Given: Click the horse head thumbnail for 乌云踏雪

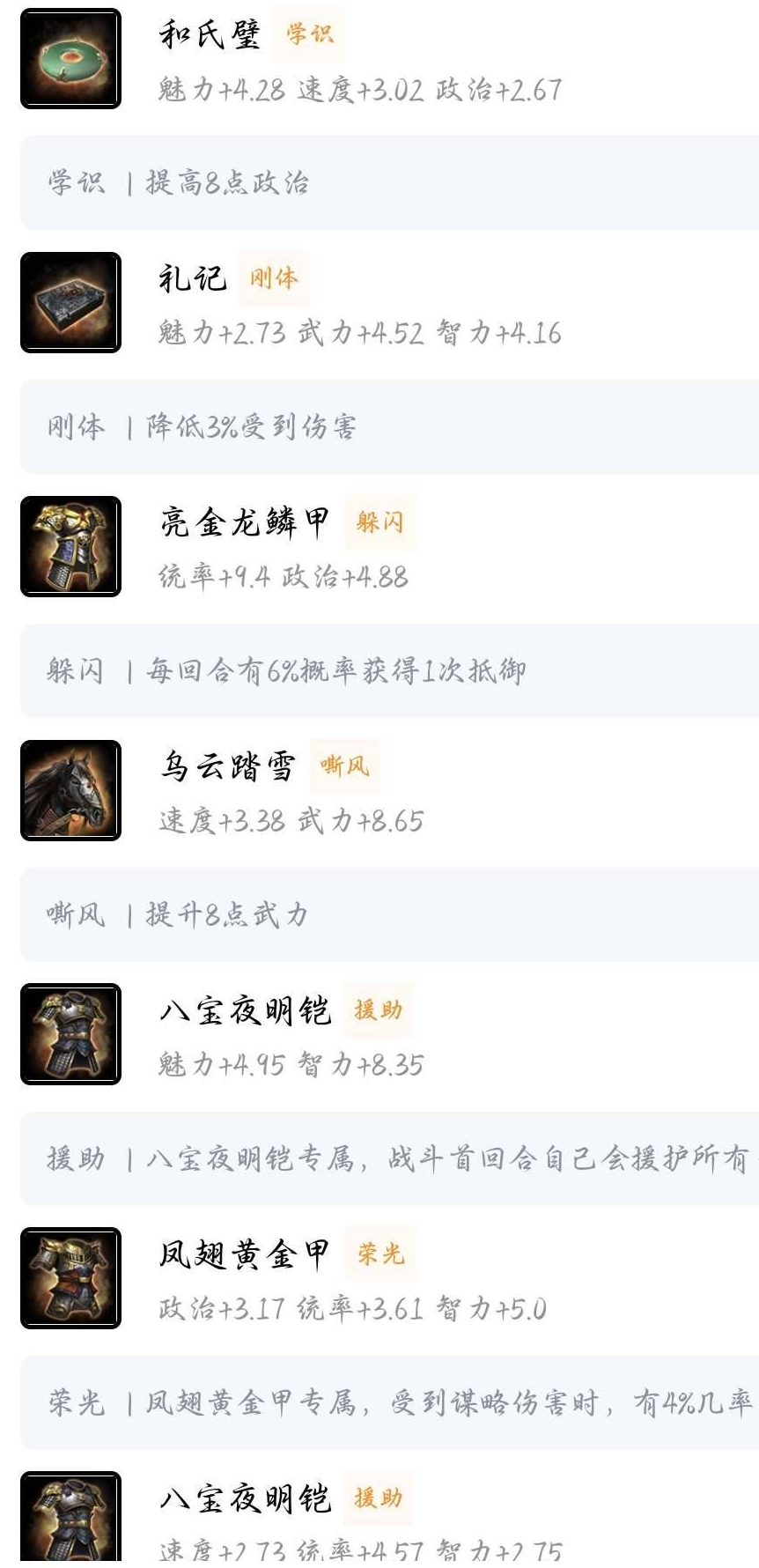Looking at the screenshot, I should [x=70, y=791].
